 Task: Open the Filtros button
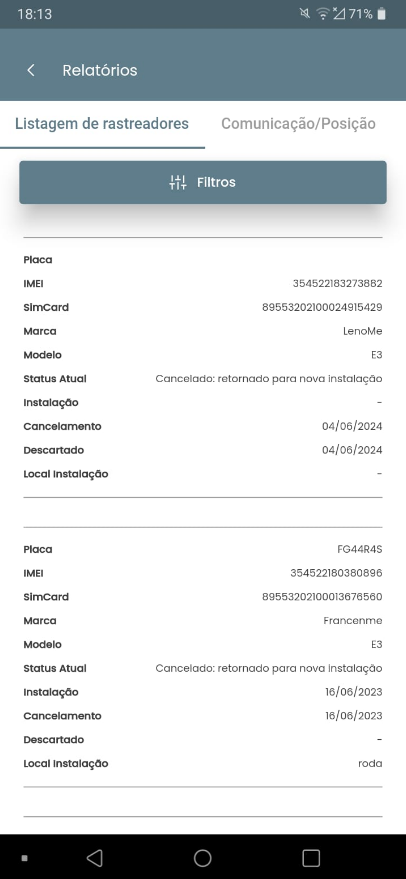[x=203, y=182]
